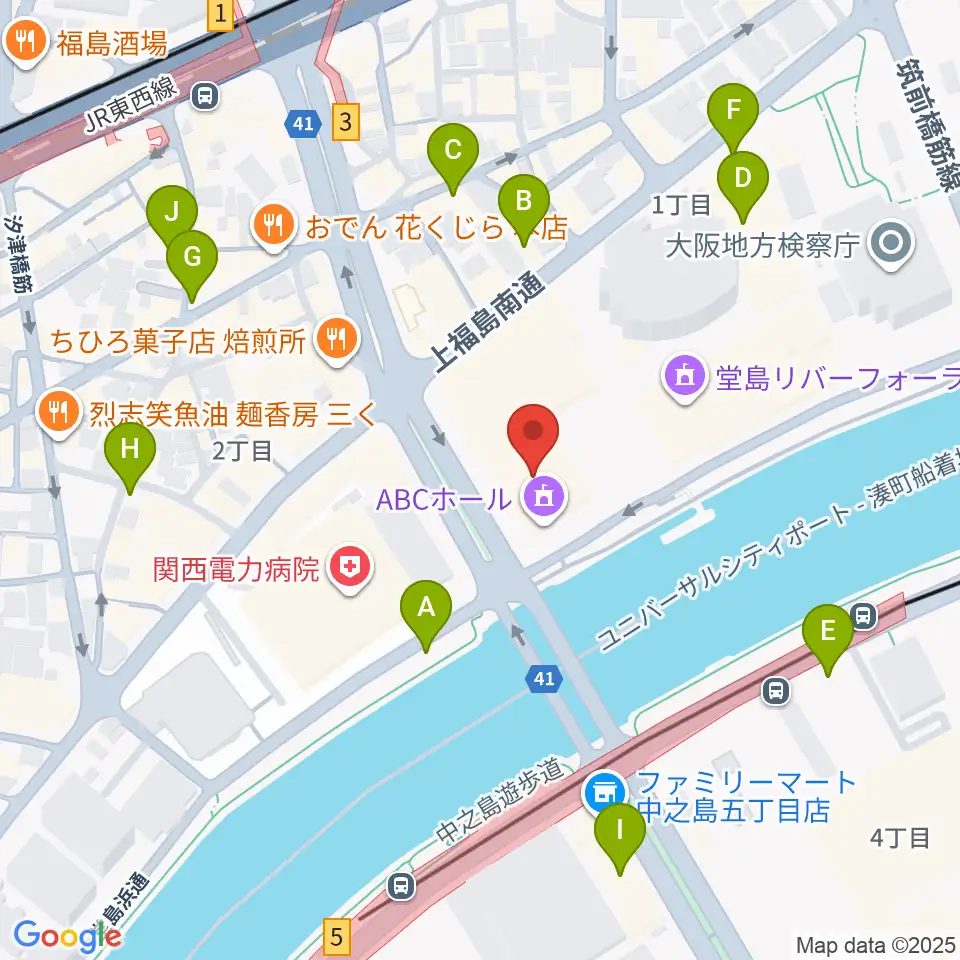This screenshot has width=960, height=960.
Task: Choose marker E near the riverside road
Action: coord(828,636)
